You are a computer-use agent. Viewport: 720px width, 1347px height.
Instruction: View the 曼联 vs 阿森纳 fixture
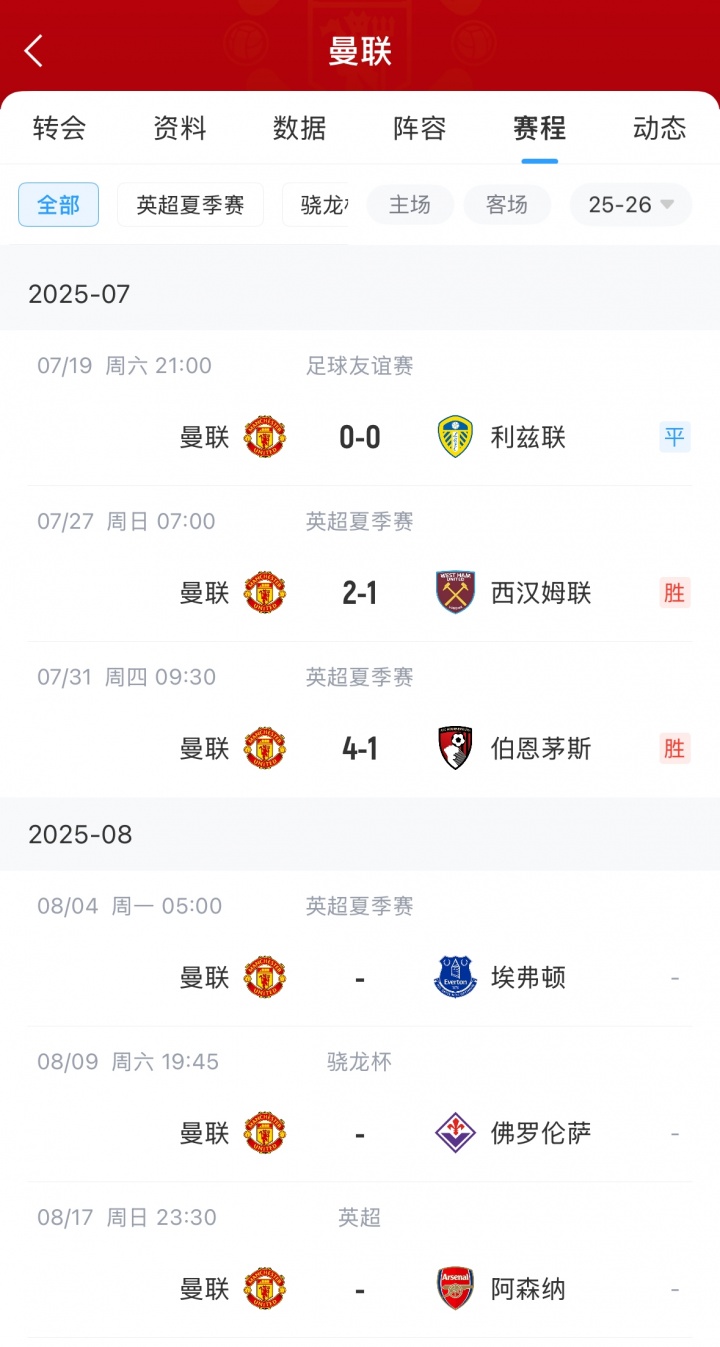pos(360,1289)
